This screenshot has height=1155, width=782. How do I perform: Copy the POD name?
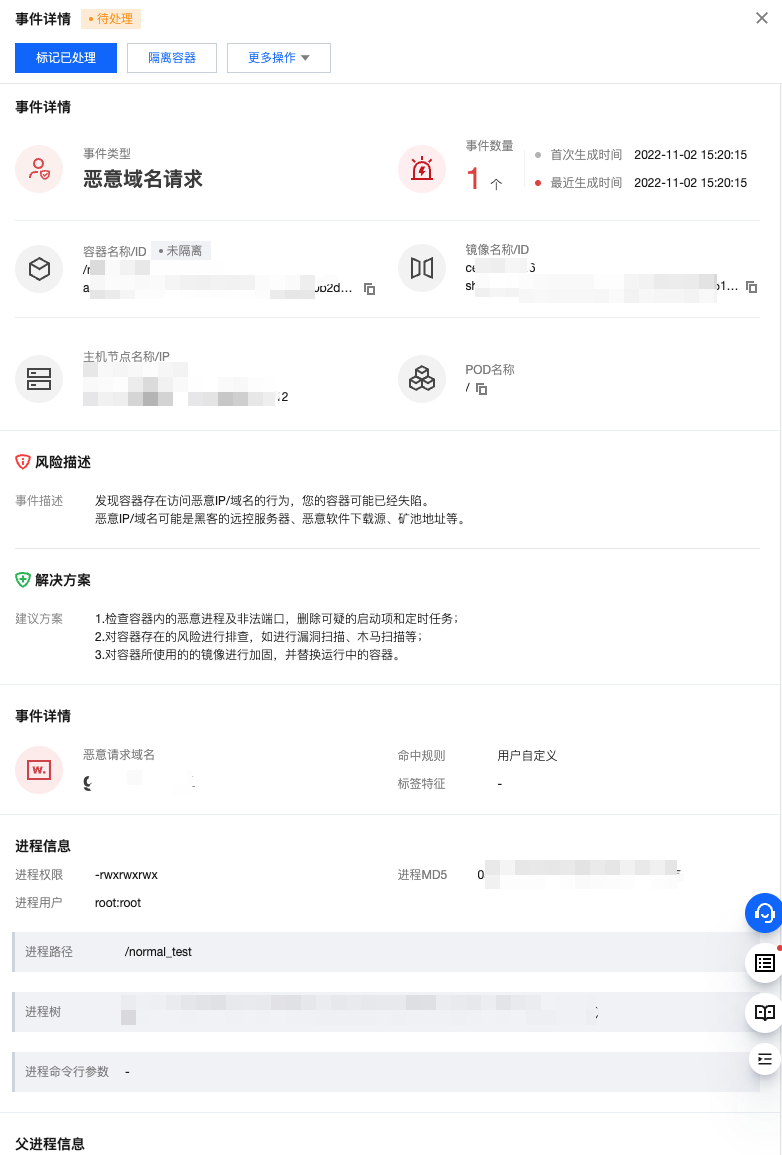click(x=482, y=389)
